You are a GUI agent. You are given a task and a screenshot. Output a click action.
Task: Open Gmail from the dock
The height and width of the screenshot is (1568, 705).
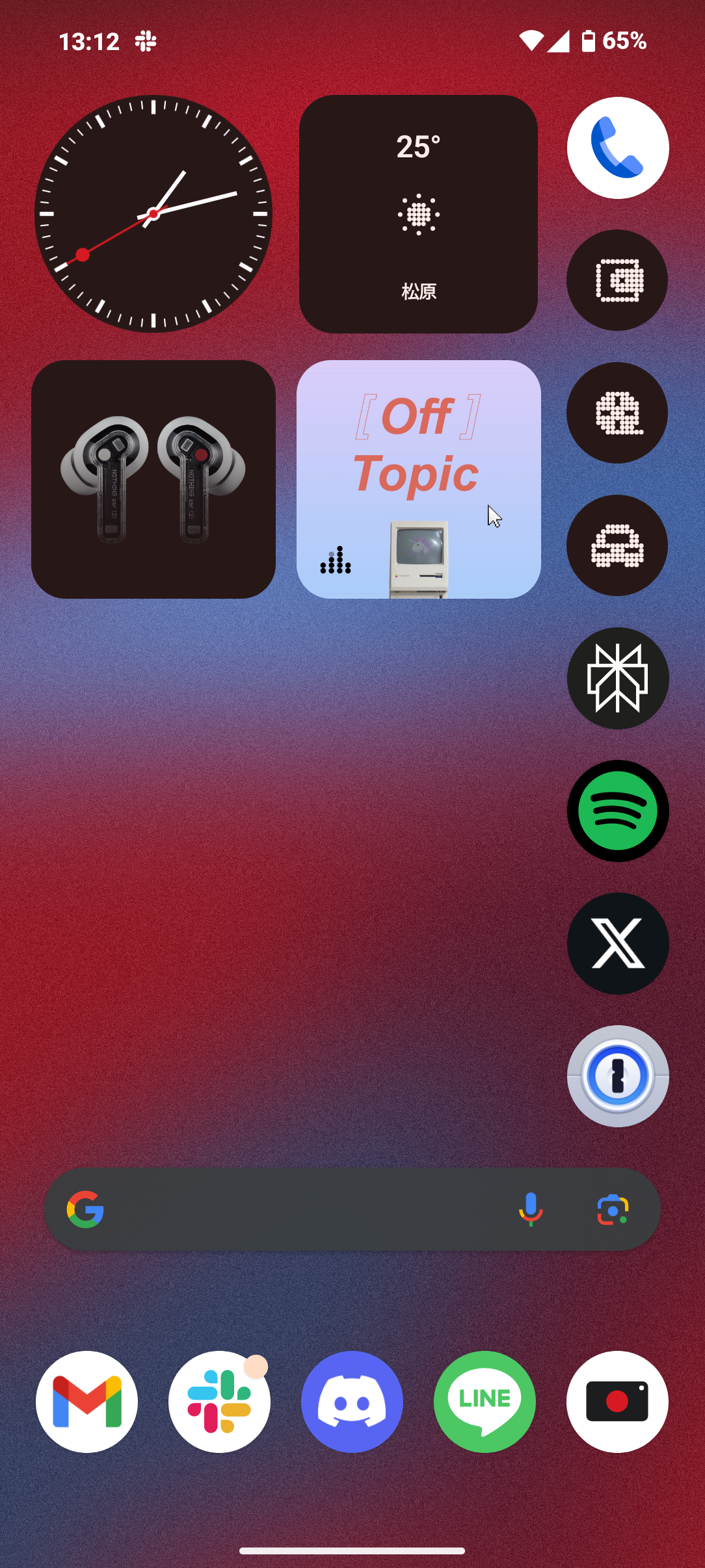87,1402
